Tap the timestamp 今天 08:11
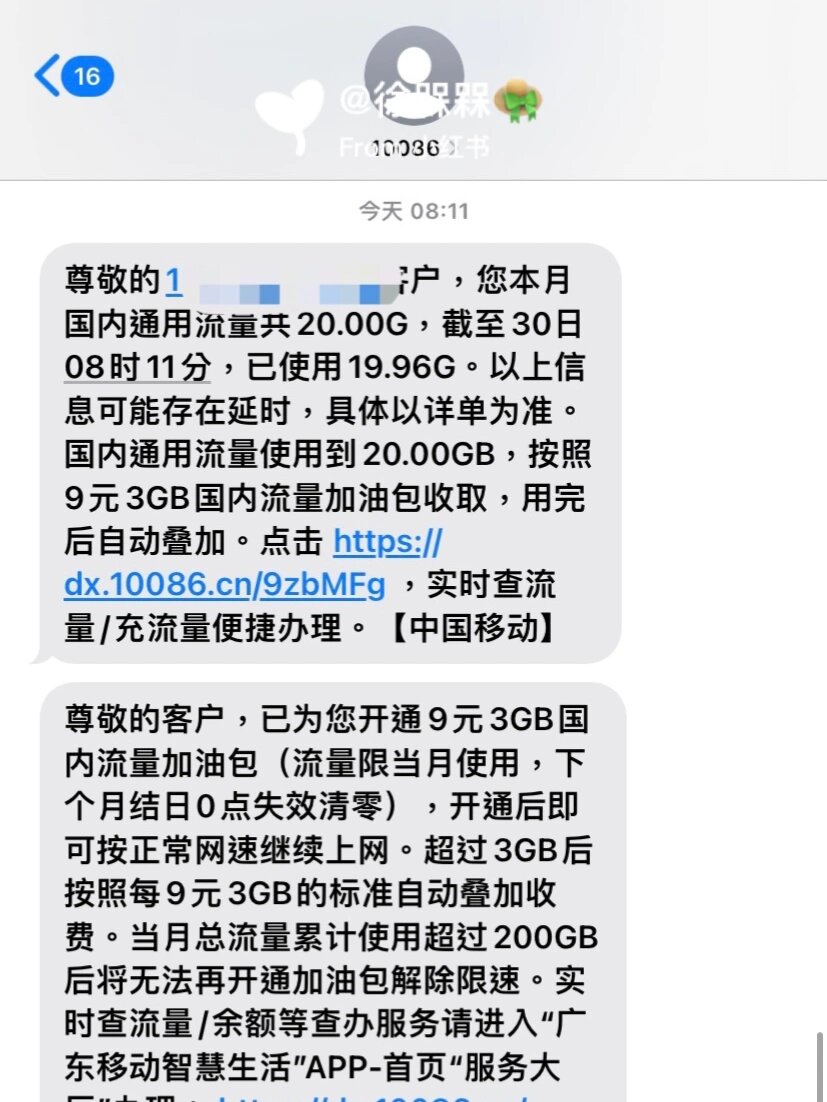The height and width of the screenshot is (1102, 827). pos(413,210)
